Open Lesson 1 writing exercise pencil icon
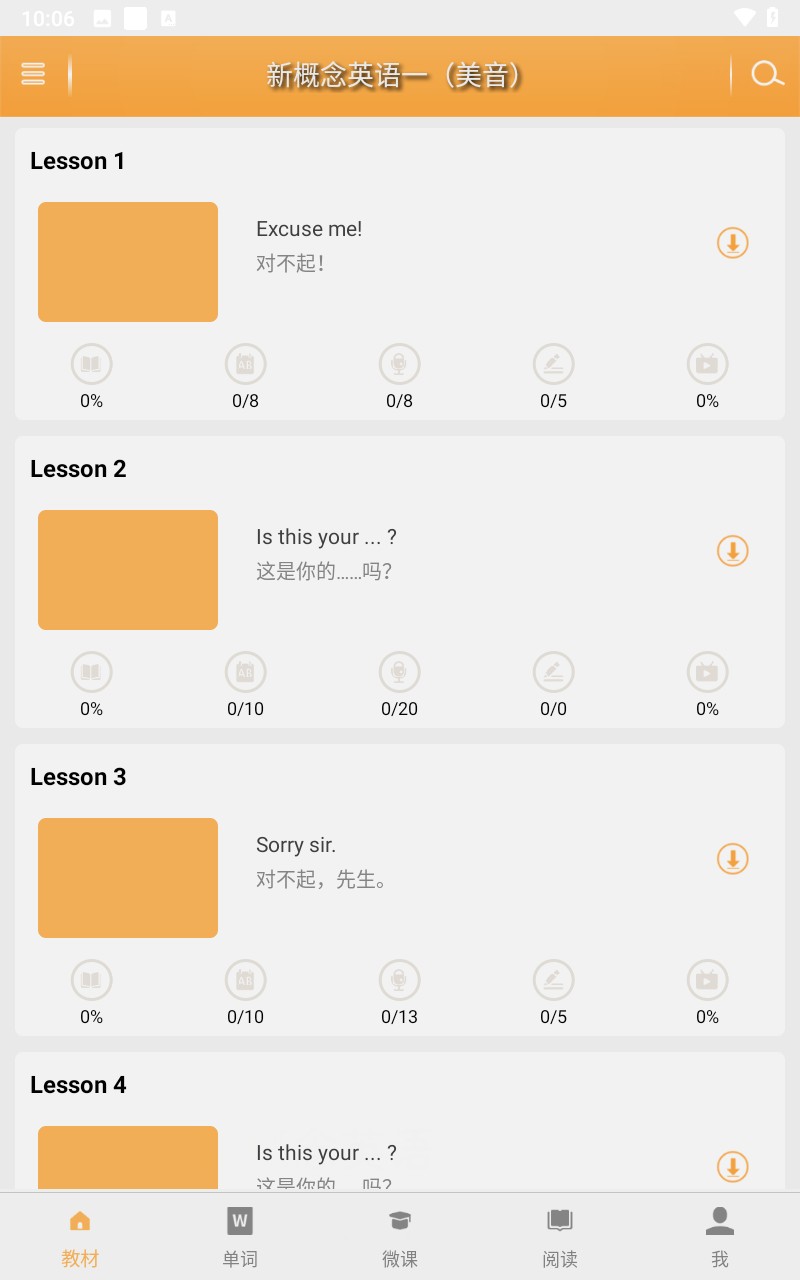The image size is (800, 1280). 553,363
